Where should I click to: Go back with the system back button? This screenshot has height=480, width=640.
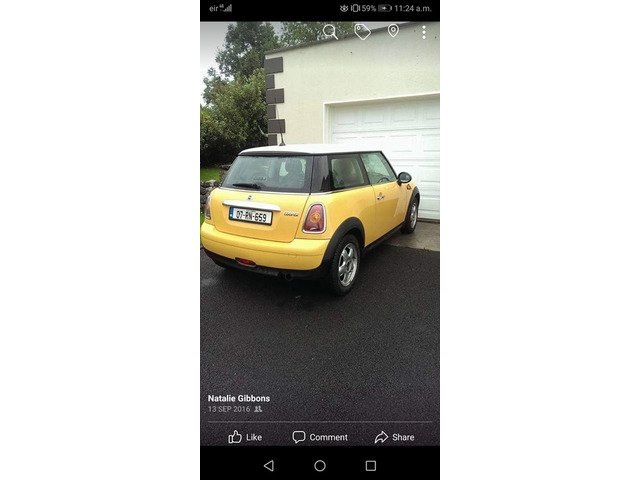click(x=268, y=465)
